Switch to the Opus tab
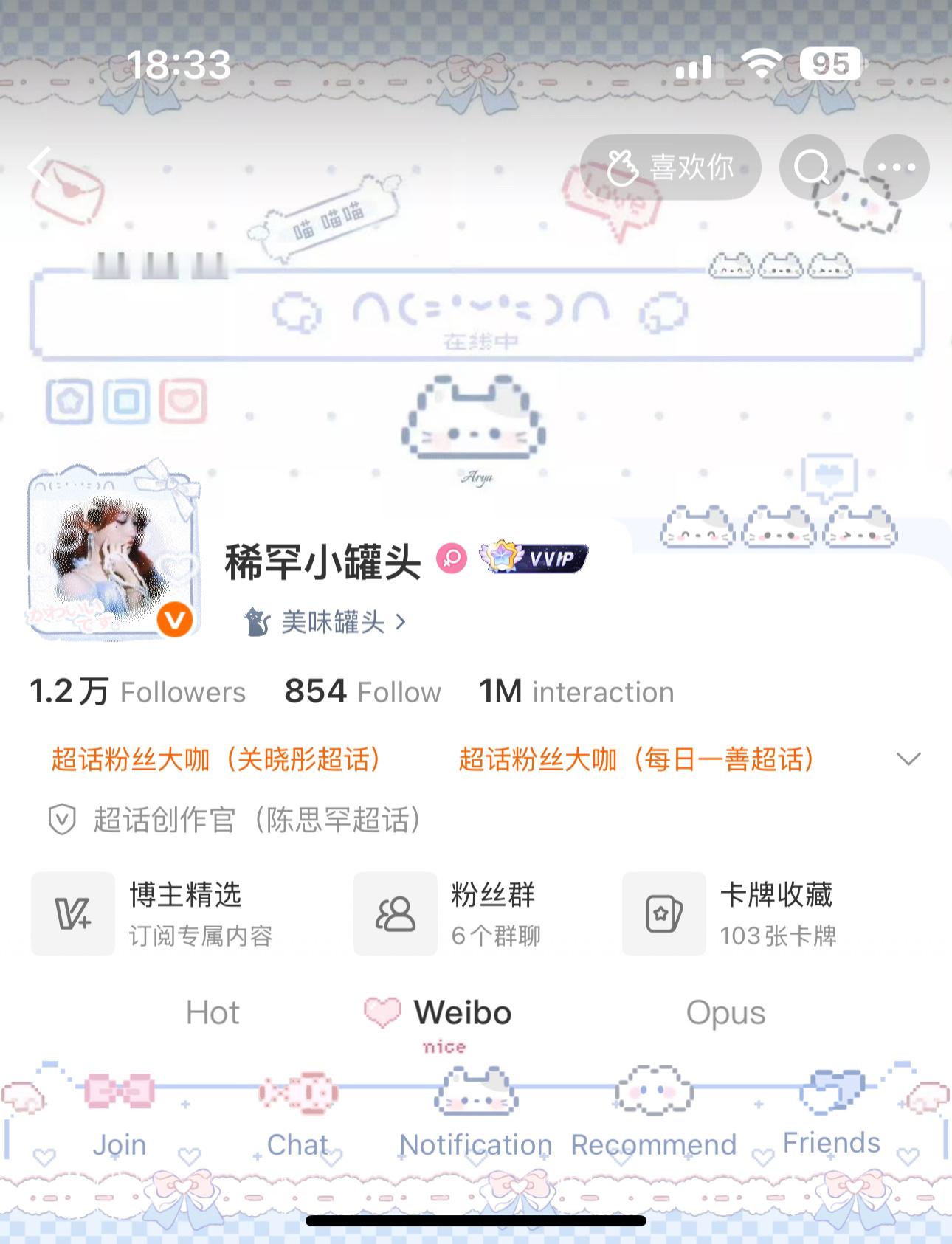 coord(726,1013)
